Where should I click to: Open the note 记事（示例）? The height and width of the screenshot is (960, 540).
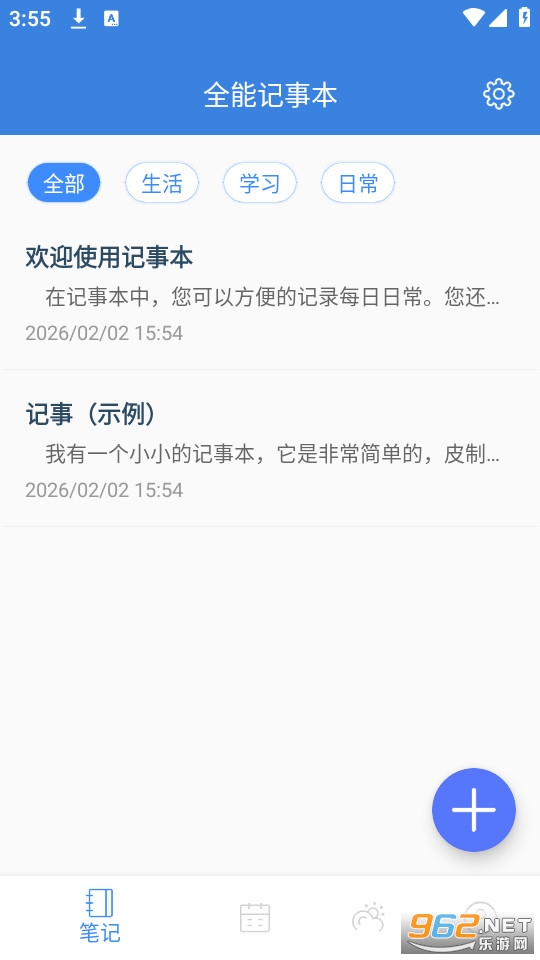point(270,449)
